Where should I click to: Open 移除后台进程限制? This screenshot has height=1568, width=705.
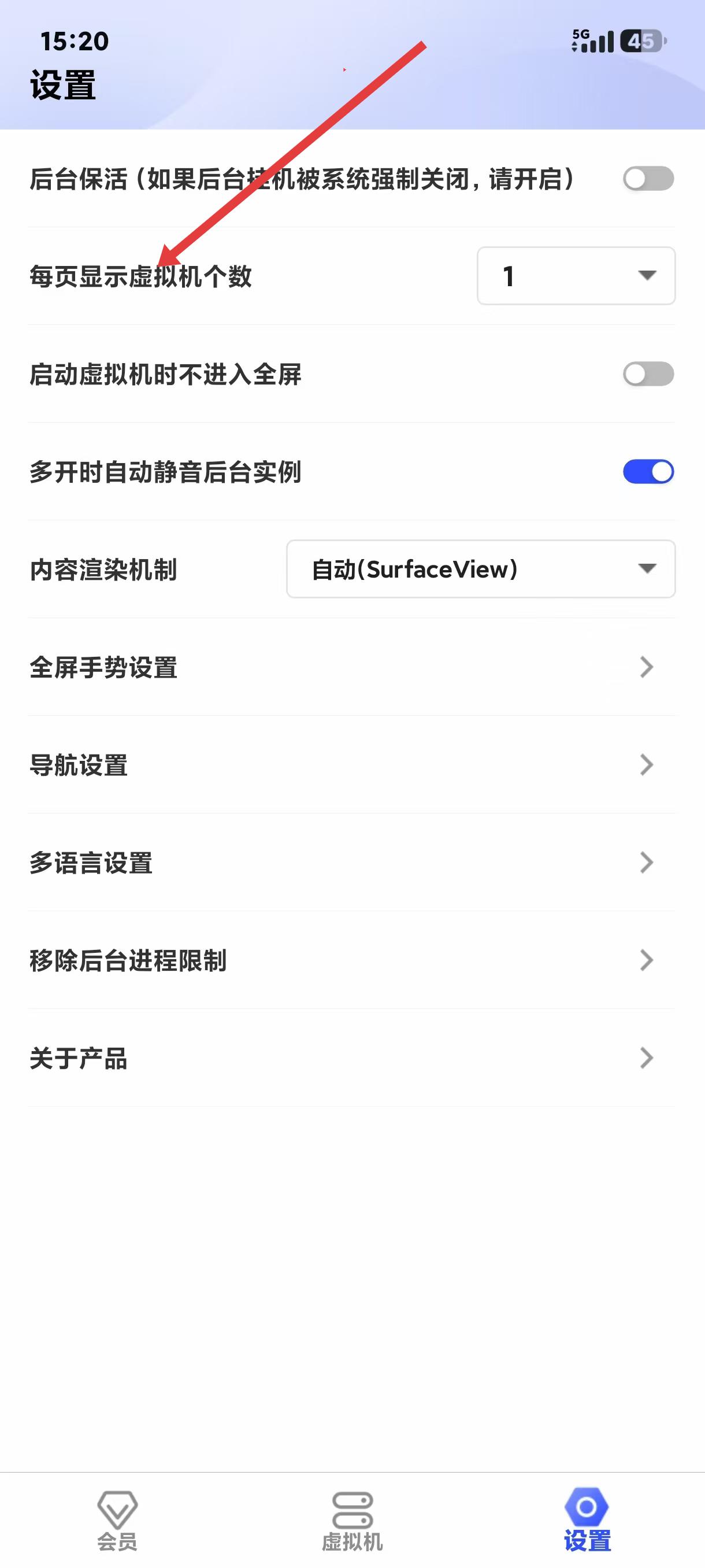pyautogui.click(x=351, y=960)
